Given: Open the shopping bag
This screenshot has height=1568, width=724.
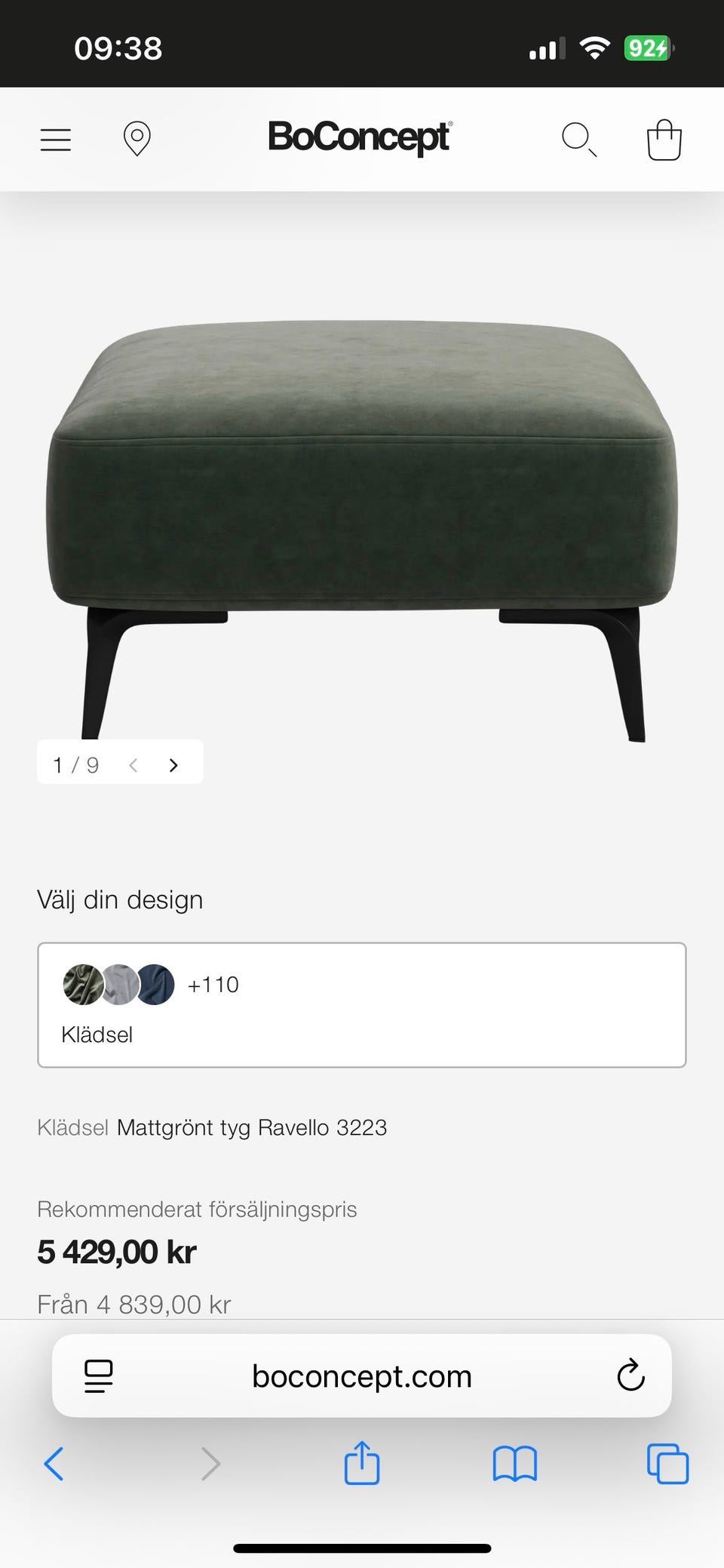Looking at the screenshot, I should [664, 139].
